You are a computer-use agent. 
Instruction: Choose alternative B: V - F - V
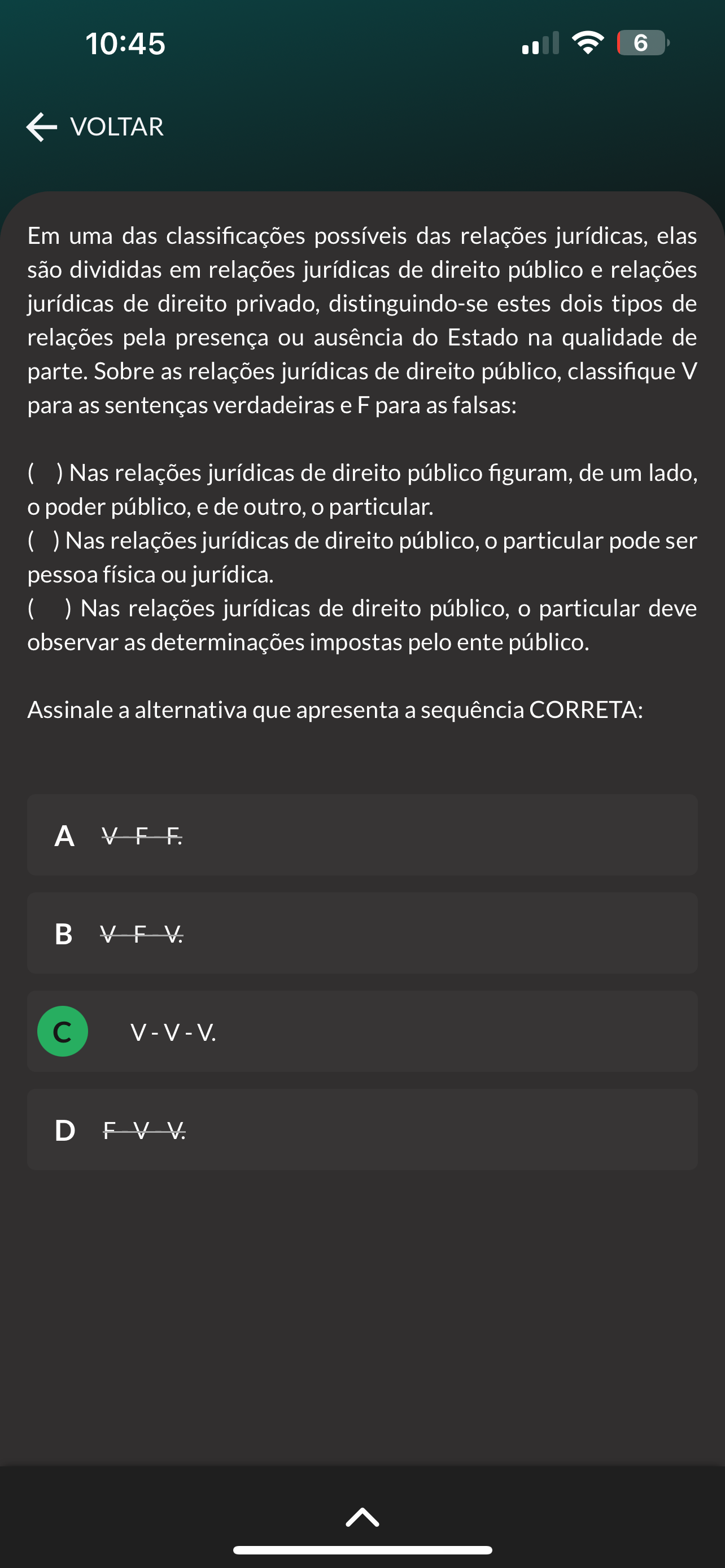click(361, 932)
